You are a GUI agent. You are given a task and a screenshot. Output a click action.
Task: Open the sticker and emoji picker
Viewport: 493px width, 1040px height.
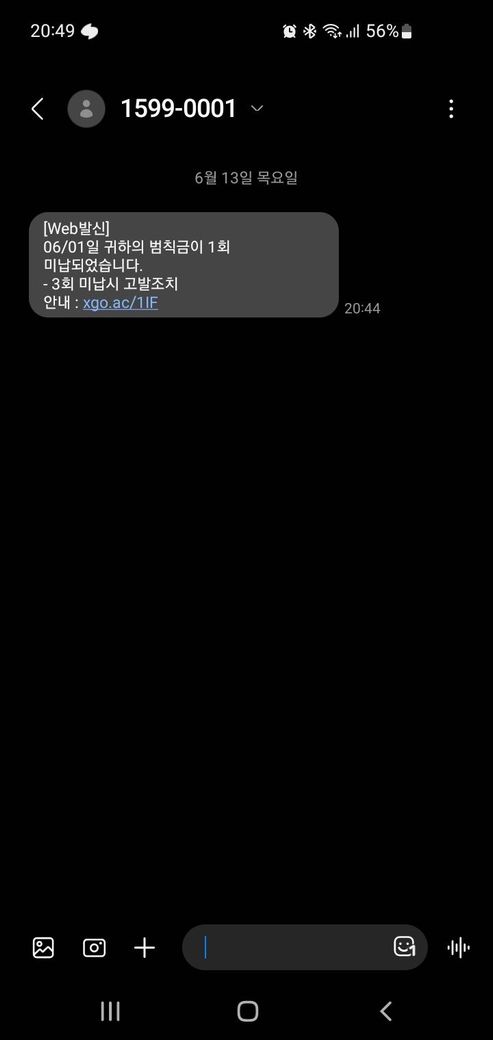(x=404, y=946)
